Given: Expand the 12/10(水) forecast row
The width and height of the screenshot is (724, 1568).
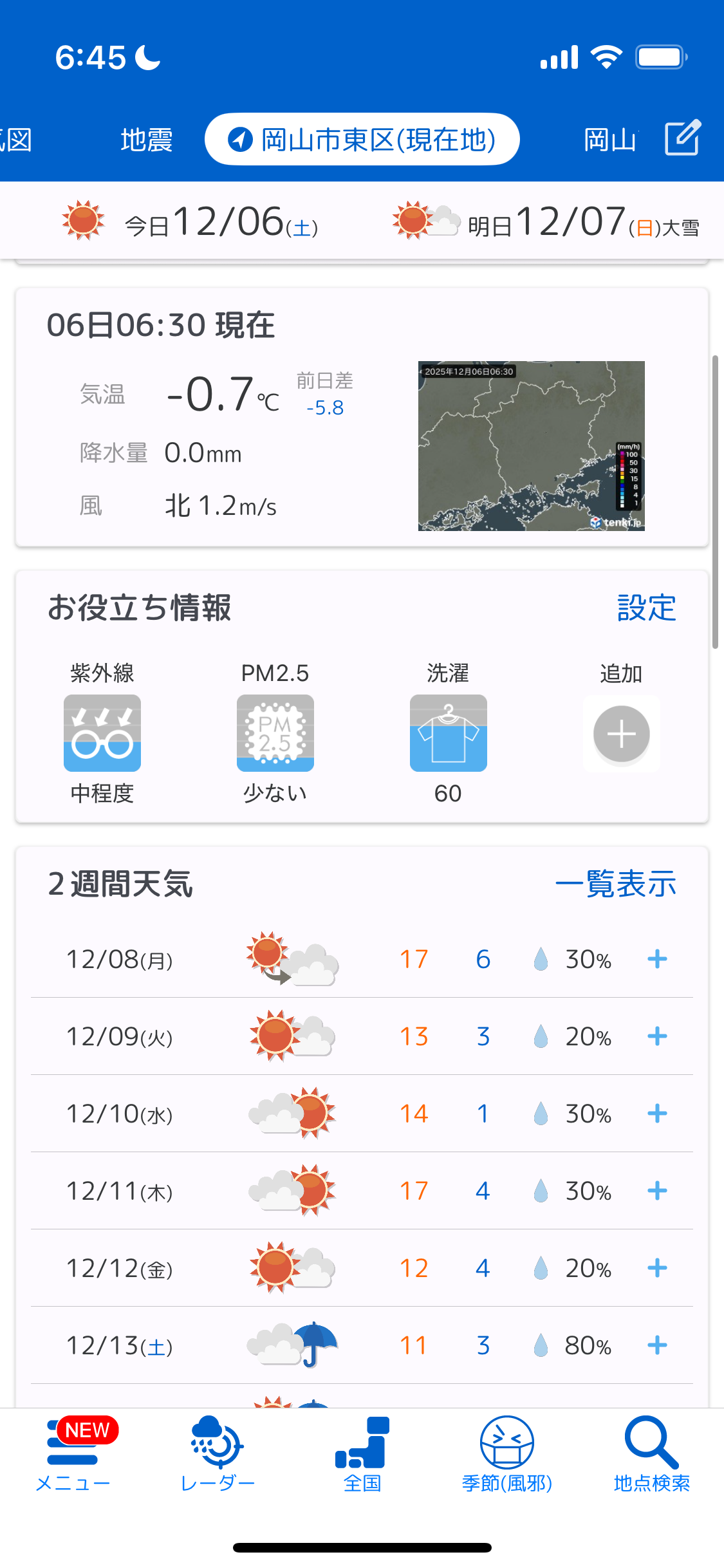Looking at the screenshot, I should [657, 1114].
